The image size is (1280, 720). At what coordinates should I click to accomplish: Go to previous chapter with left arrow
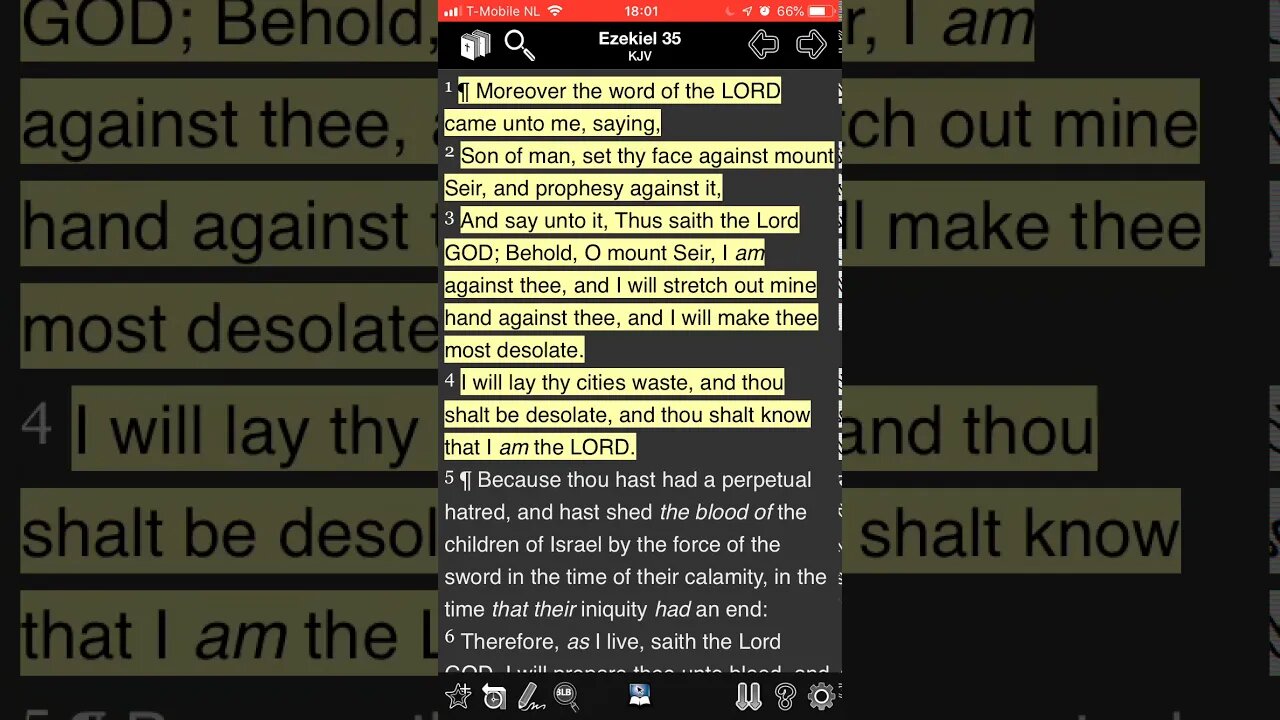[764, 45]
